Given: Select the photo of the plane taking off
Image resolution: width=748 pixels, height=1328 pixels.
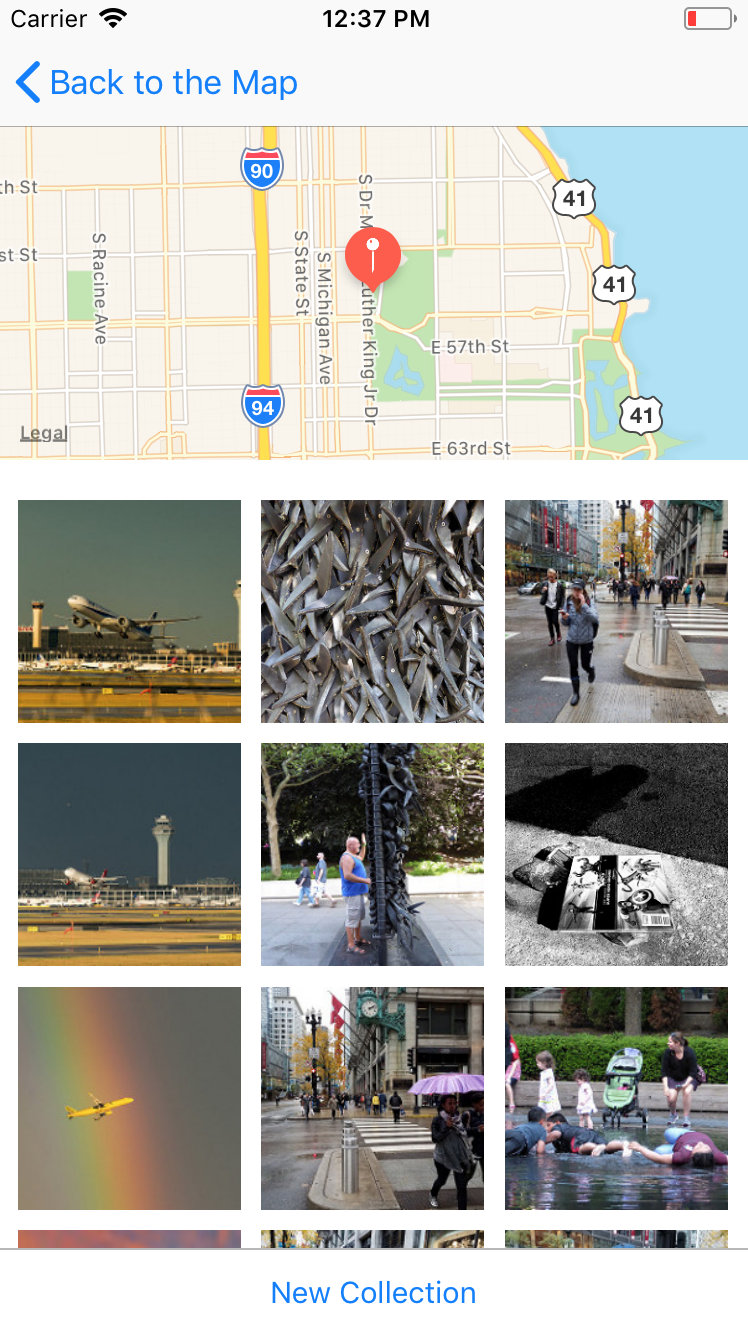Looking at the screenshot, I should [129, 611].
